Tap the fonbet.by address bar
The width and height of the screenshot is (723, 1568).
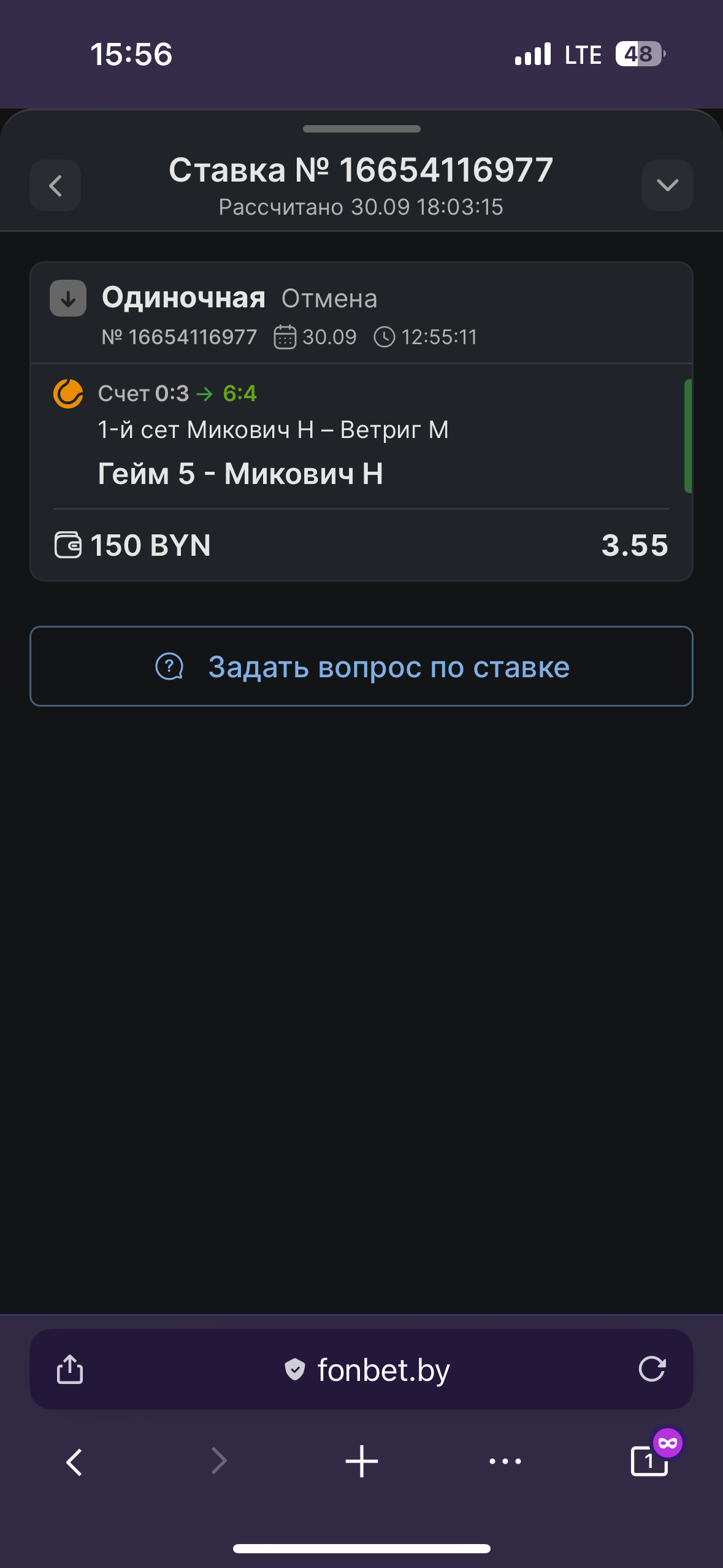(x=368, y=1369)
